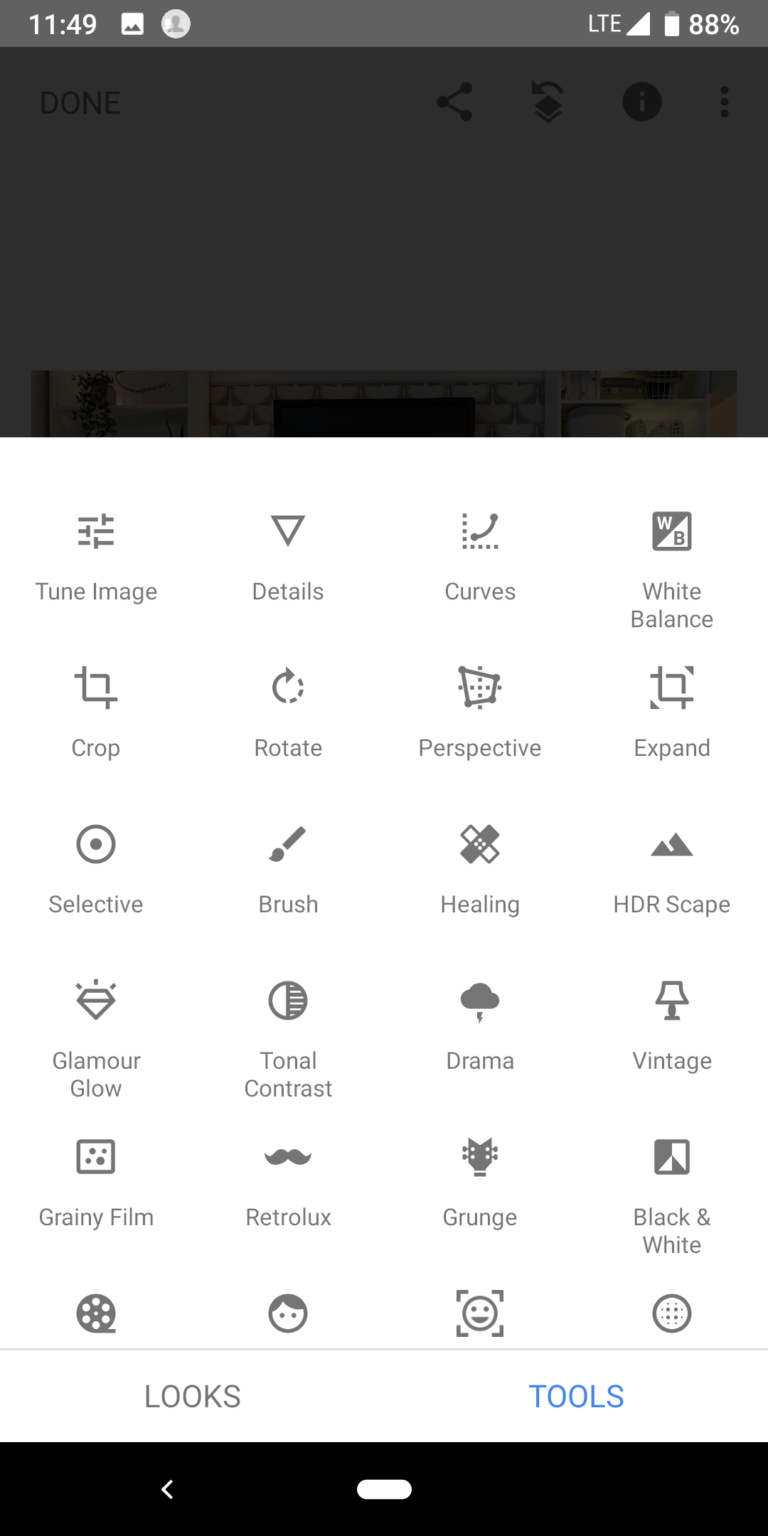This screenshot has height=1536, width=768.
Task: Open the share options
Action: (455, 101)
